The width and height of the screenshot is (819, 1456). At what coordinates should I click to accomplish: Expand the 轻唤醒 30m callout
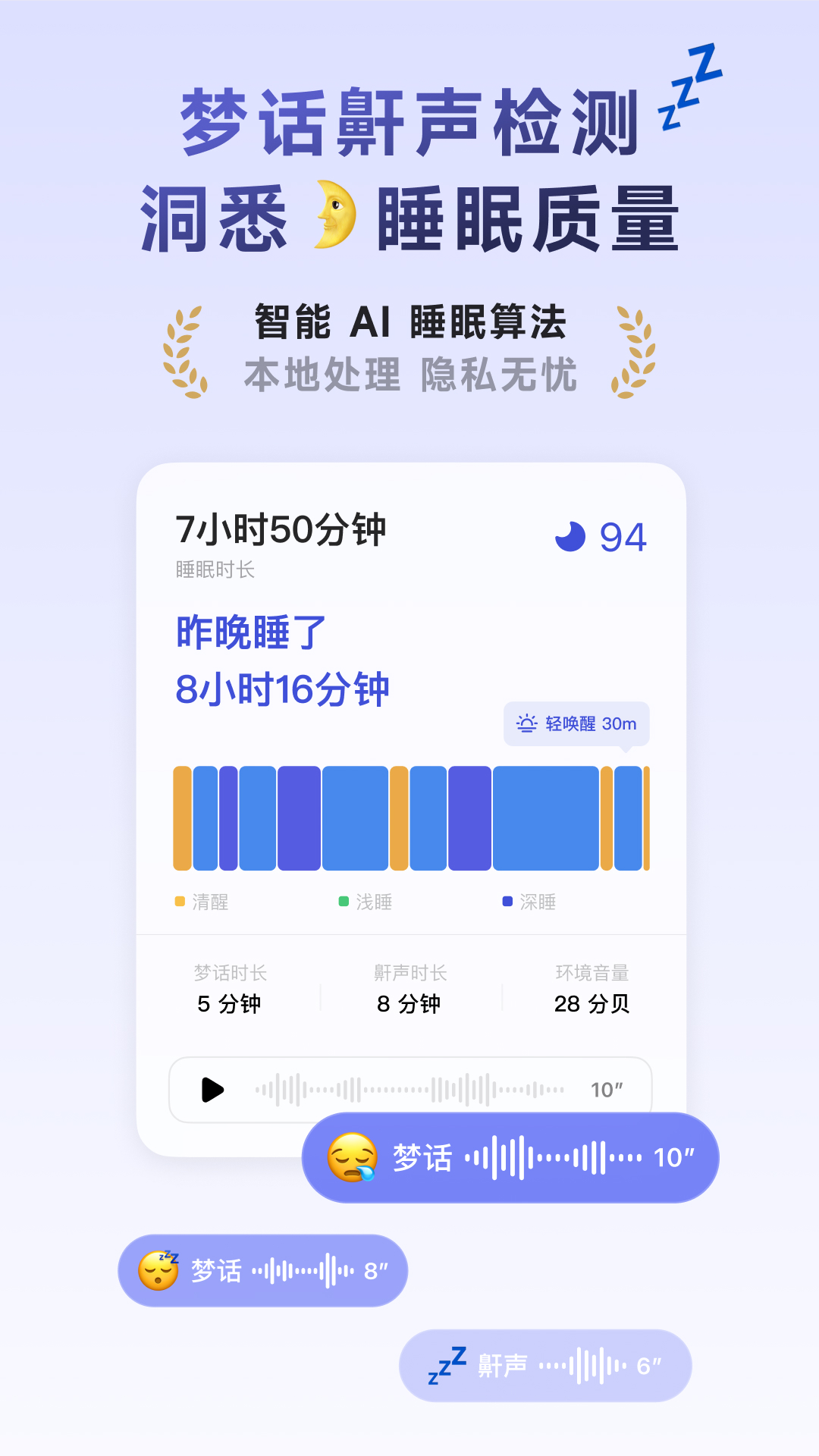(x=576, y=725)
